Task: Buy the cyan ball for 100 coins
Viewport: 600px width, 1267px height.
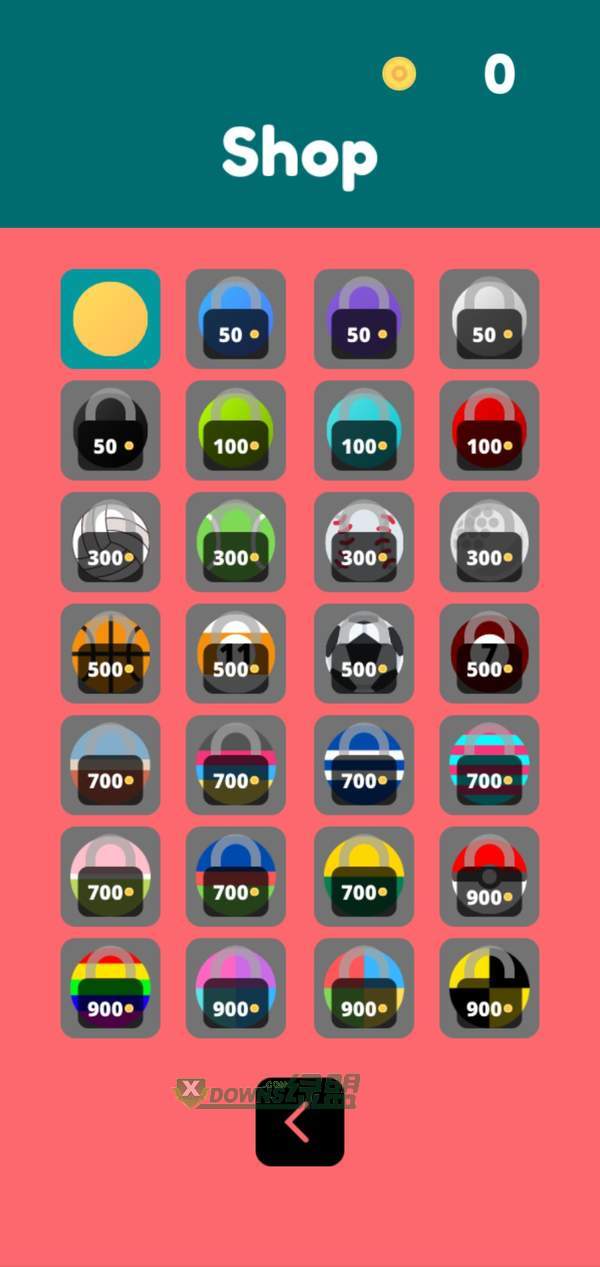Action: point(364,431)
